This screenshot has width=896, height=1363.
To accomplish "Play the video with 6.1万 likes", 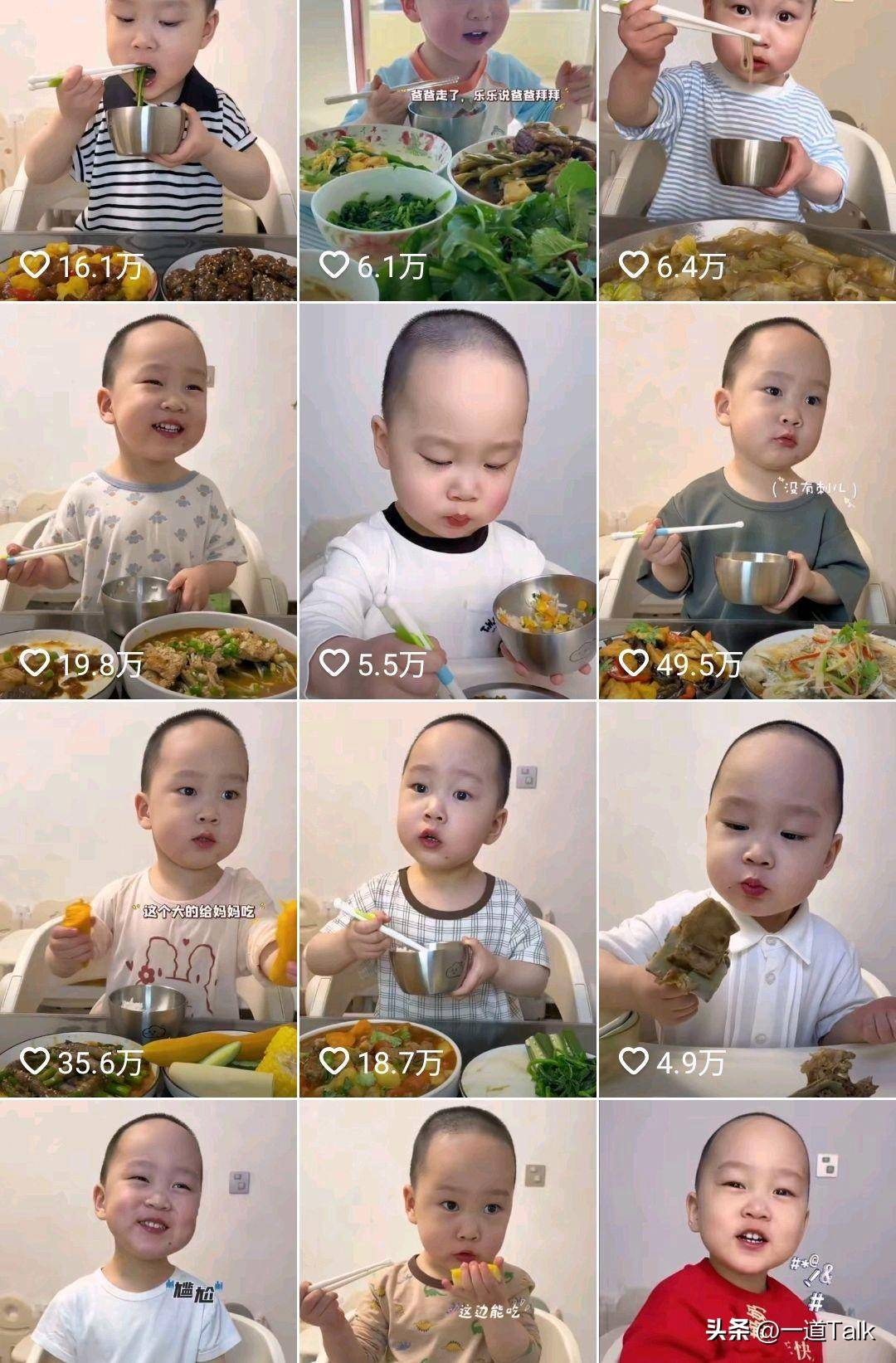I will coord(448,150).
